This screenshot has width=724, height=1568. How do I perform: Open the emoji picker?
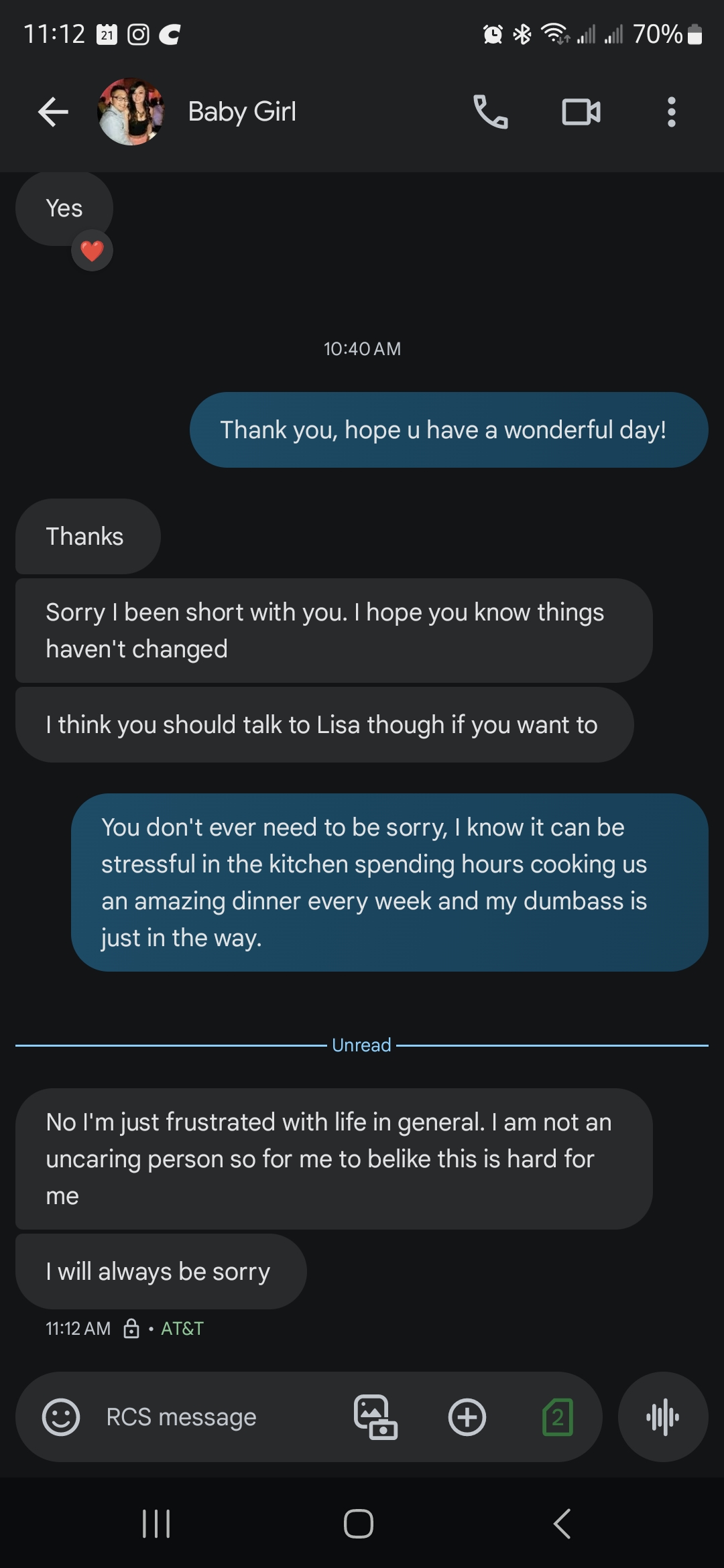click(x=61, y=1417)
